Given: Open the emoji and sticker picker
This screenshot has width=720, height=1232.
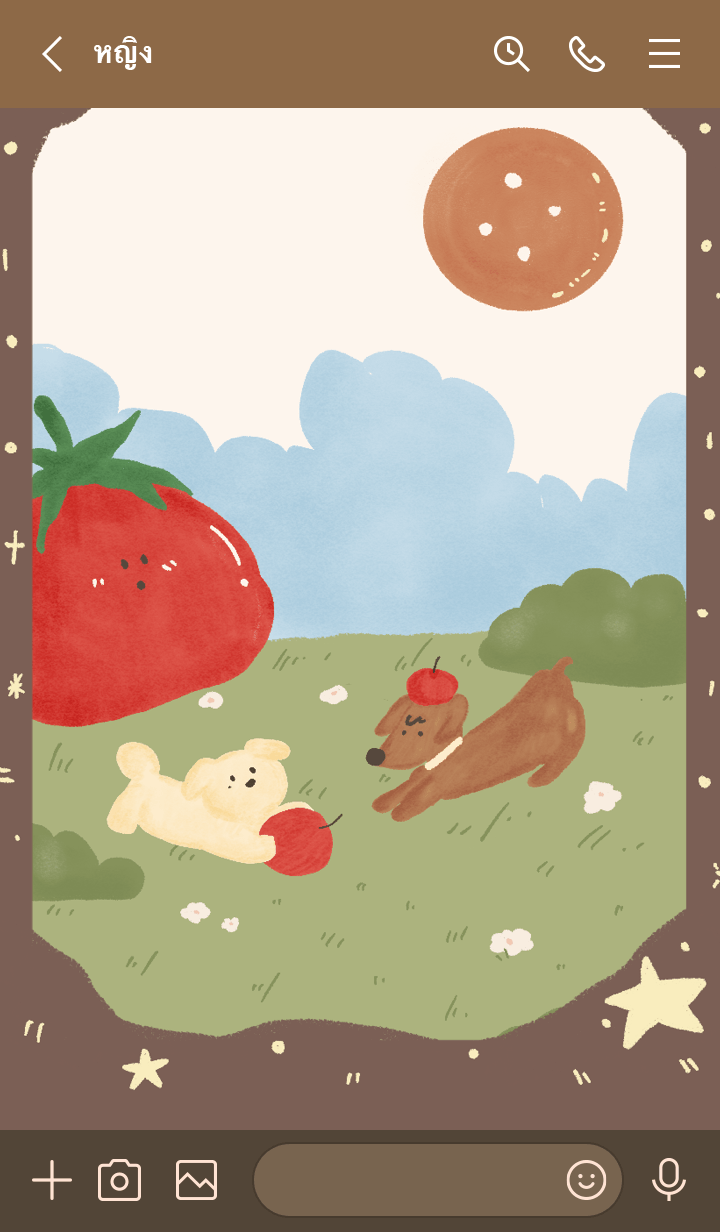Looking at the screenshot, I should point(586,1180).
